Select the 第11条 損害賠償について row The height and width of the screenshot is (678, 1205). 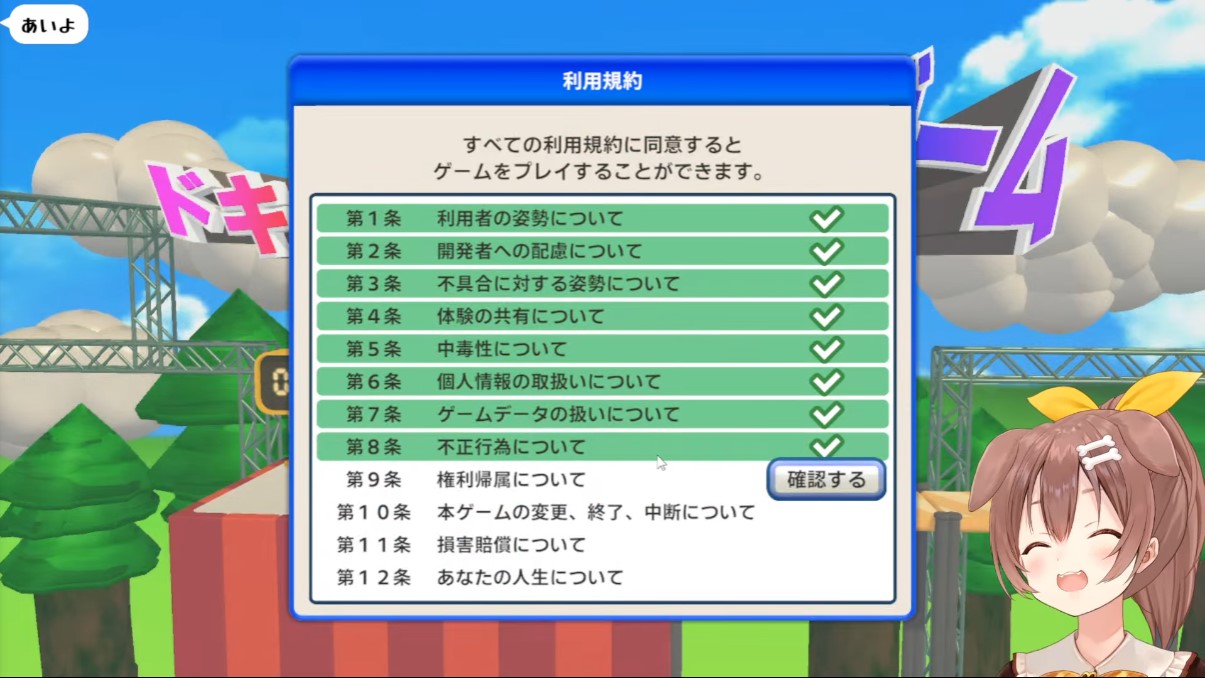(602, 545)
